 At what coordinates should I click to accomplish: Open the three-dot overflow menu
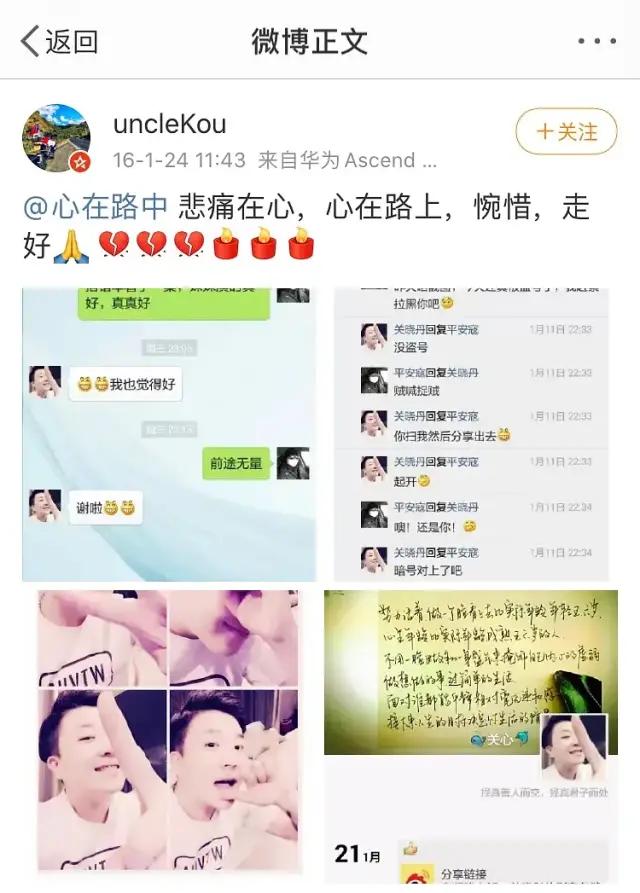click(597, 41)
